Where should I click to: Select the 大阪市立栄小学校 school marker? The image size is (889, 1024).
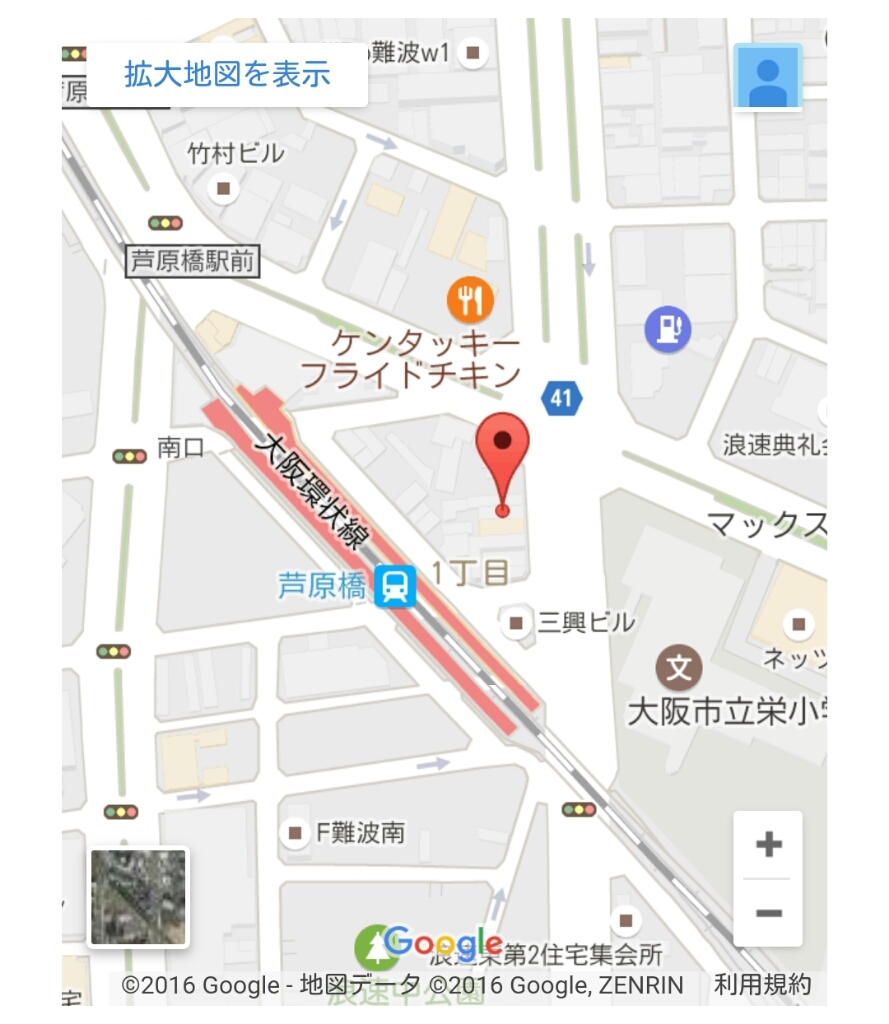[679, 665]
